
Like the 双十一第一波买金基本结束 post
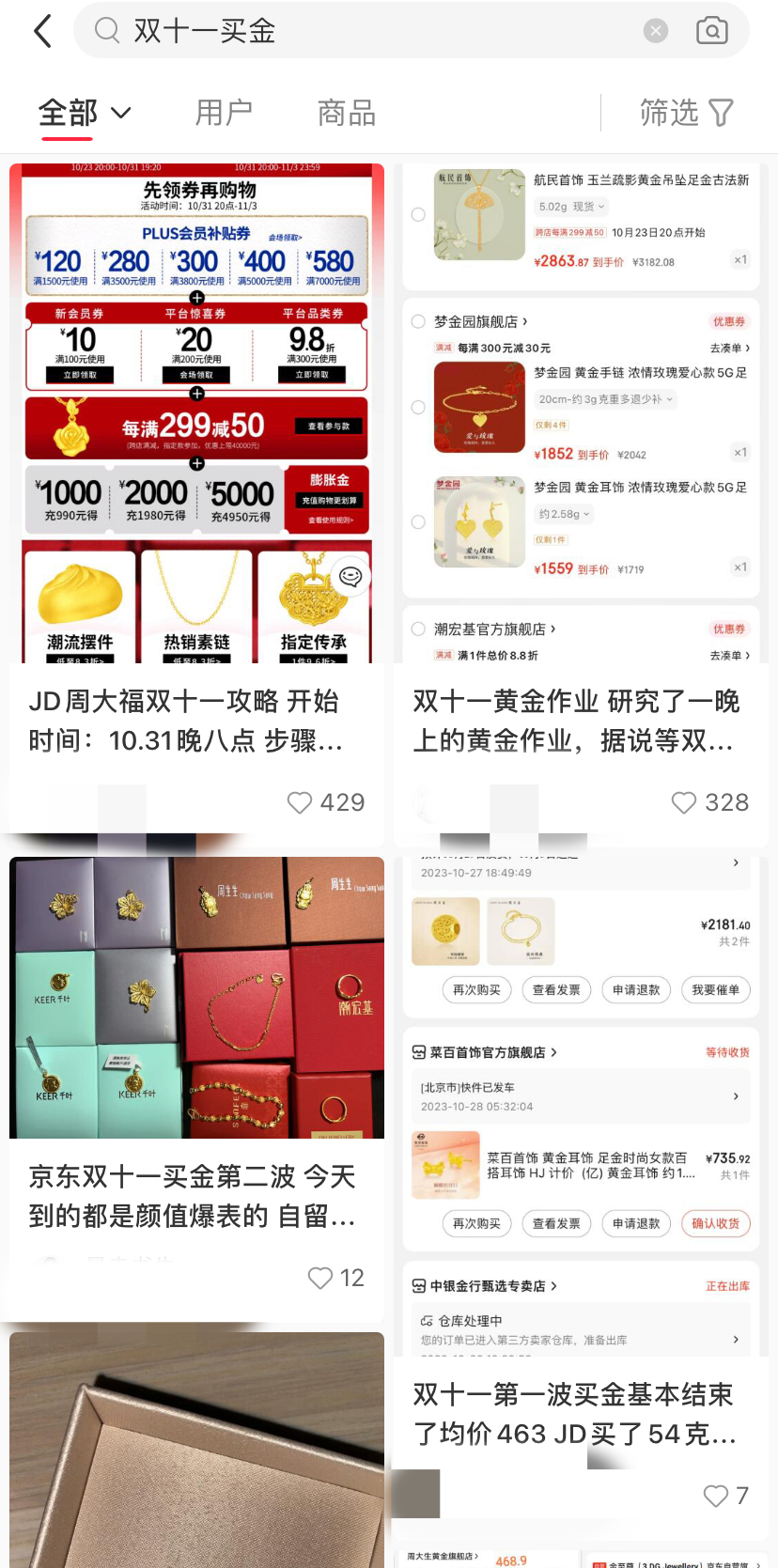pos(716,1496)
